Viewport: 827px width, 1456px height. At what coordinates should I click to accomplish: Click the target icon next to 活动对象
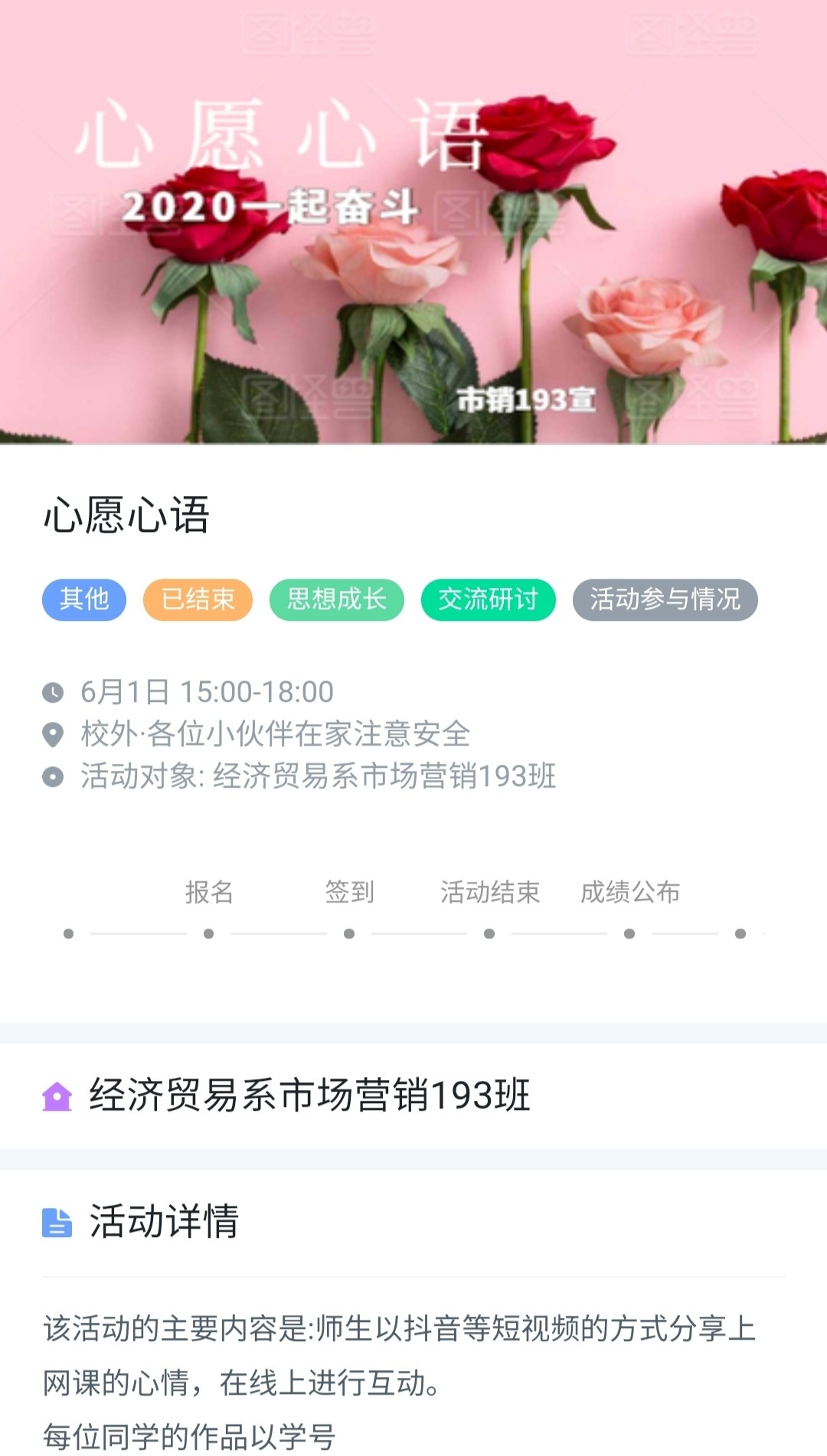tap(51, 776)
